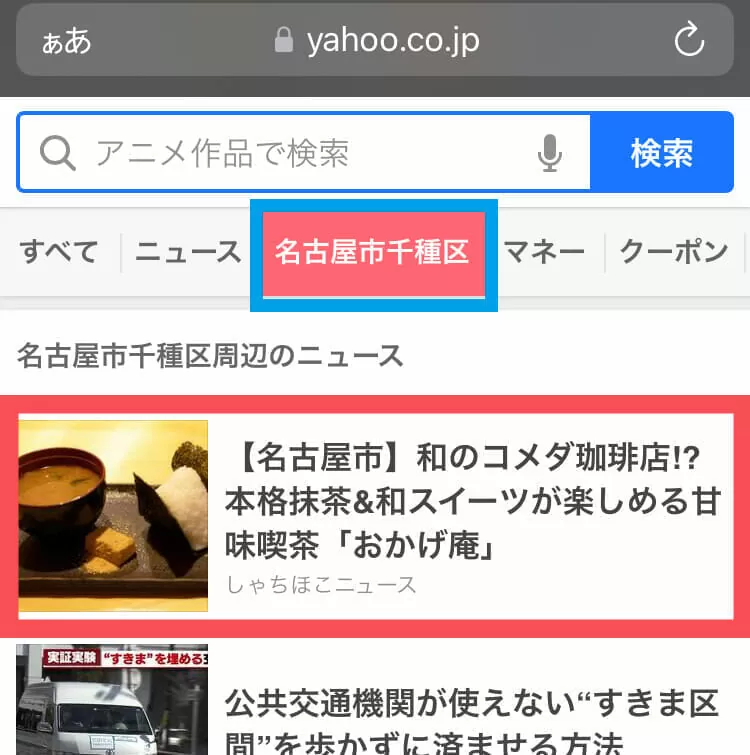This screenshot has width=750, height=755.
Task: Start voice search with the microphone icon
Action: click(549, 153)
